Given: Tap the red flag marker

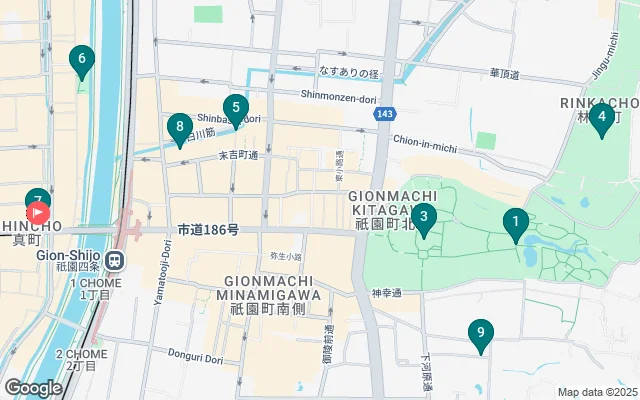Looking at the screenshot, I should pos(39,212).
